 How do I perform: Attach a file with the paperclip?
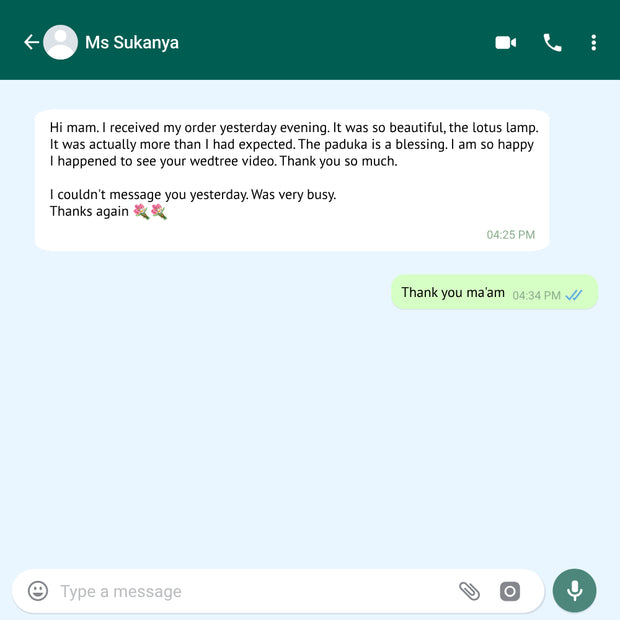(x=469, y=591)
